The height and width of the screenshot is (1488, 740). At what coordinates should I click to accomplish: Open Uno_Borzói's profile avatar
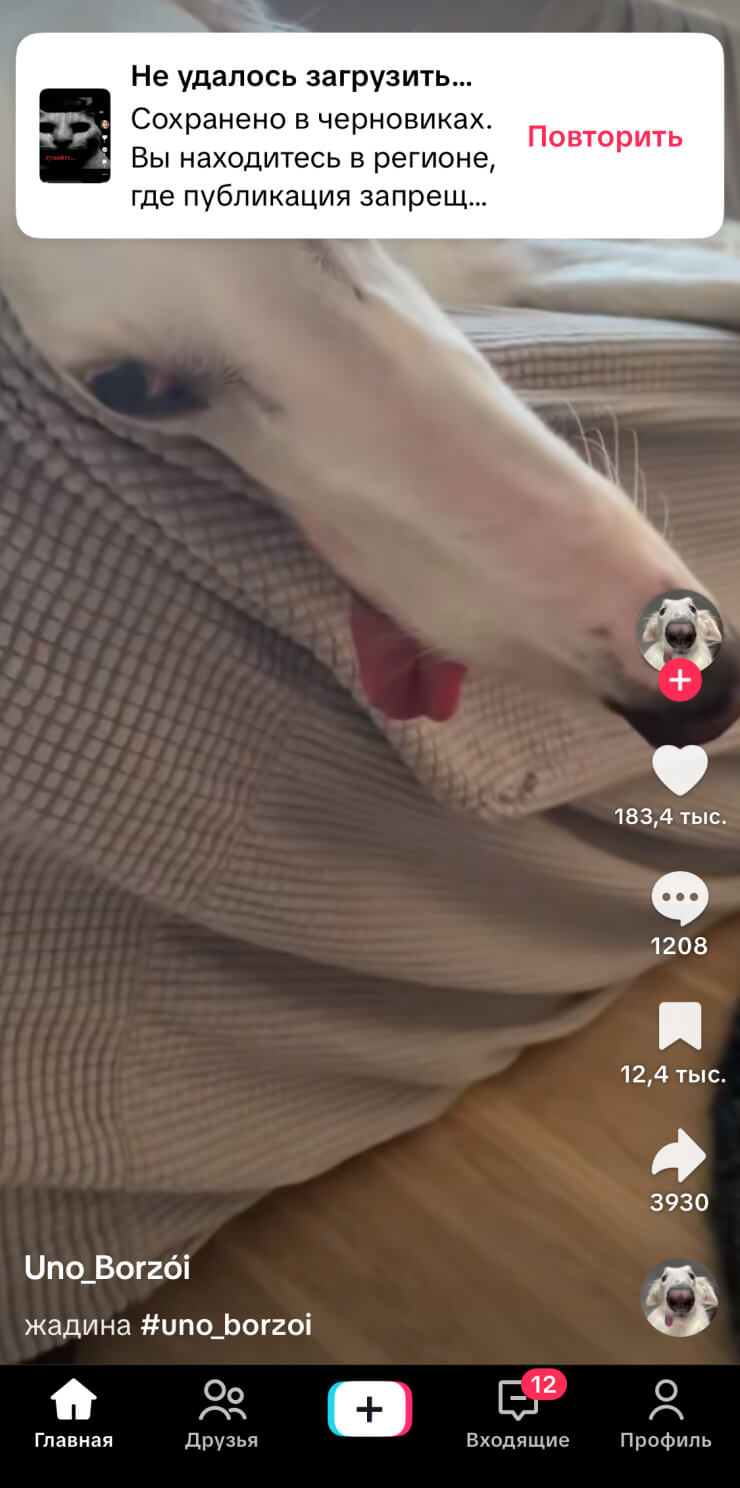[679, 632]
